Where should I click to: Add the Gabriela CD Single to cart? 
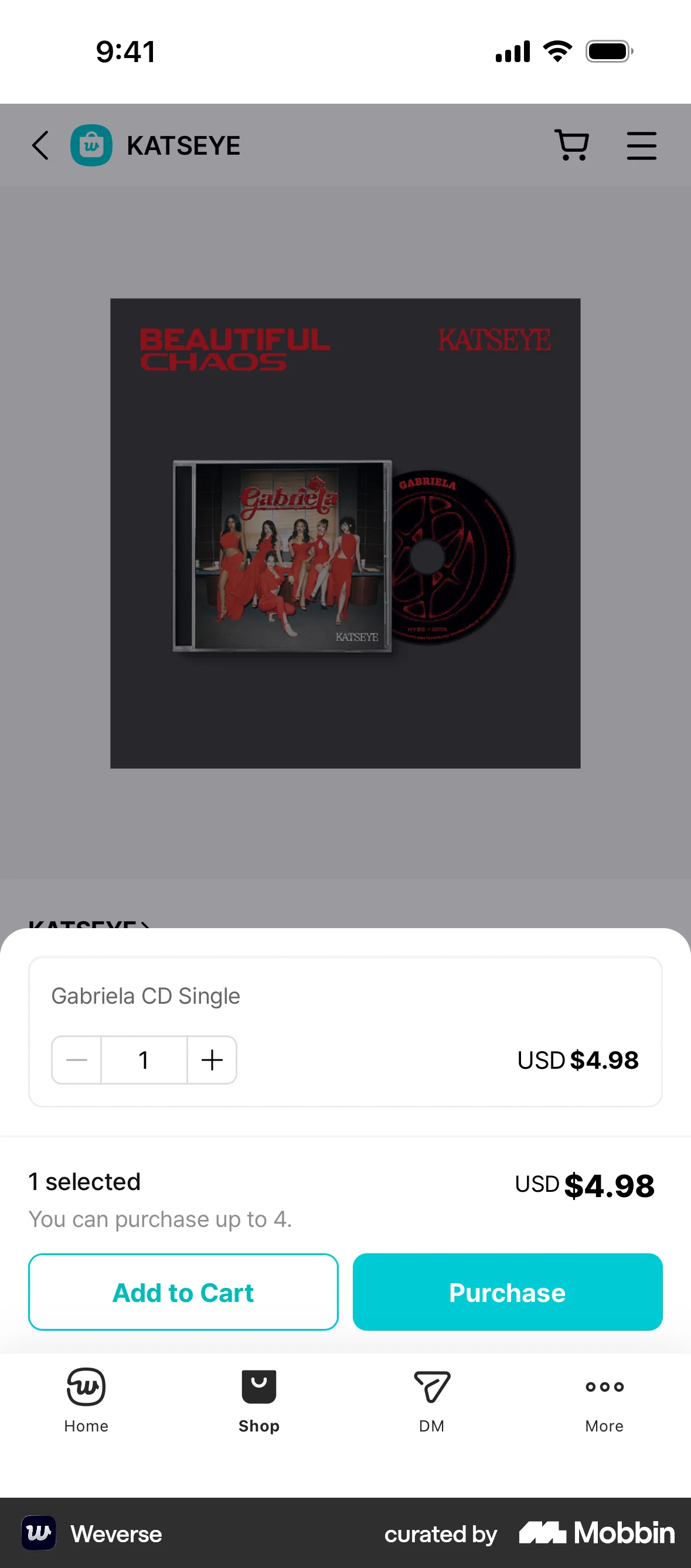coord(183,1291)
